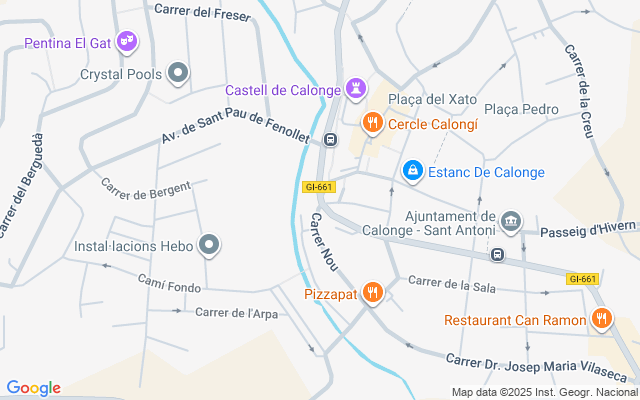Open the Cercle Calongí restaurant pin
The width and height of the screenshot is (640, 400).
(372, 123)
